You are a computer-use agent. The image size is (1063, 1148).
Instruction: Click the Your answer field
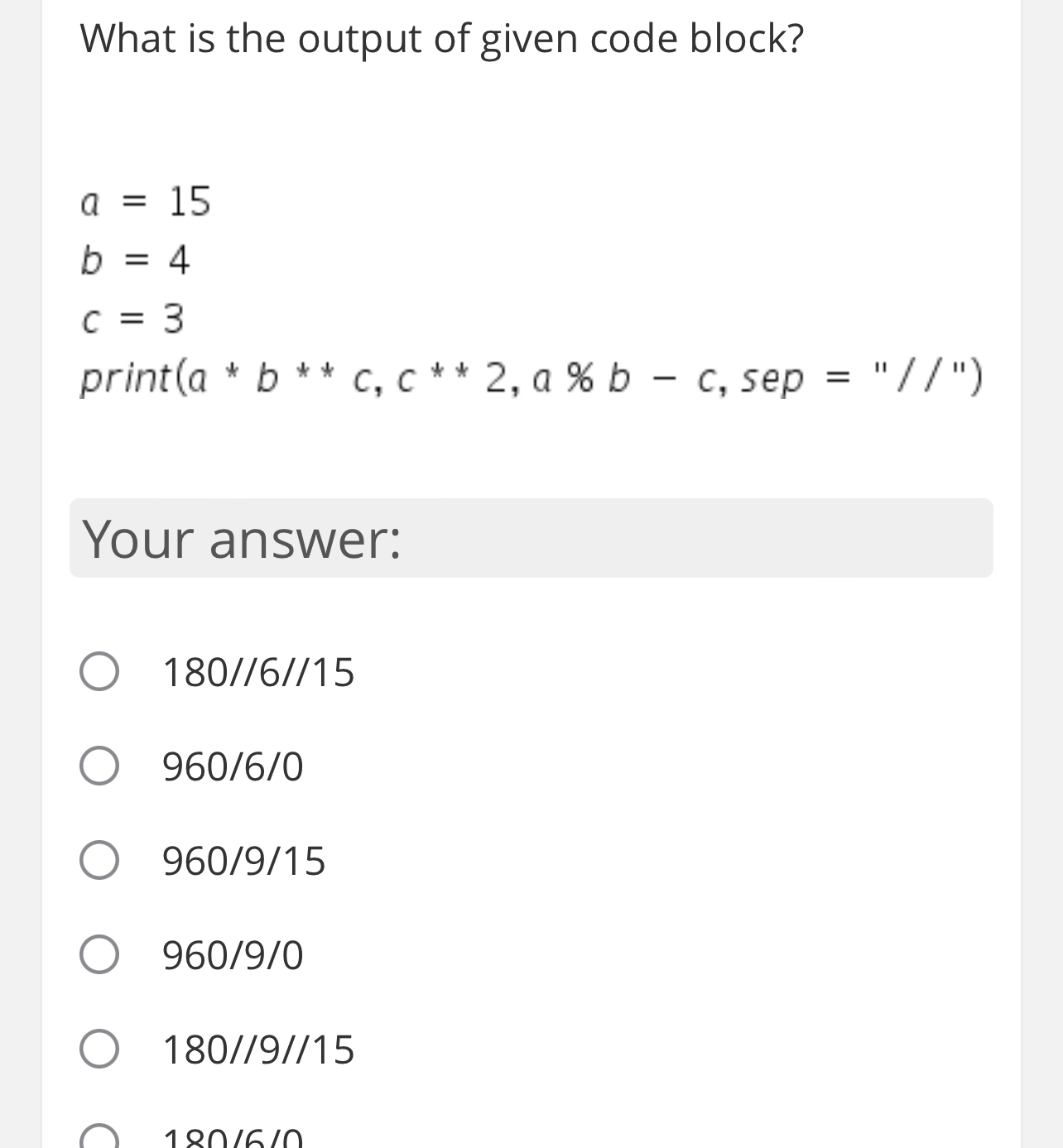(530, 538)
